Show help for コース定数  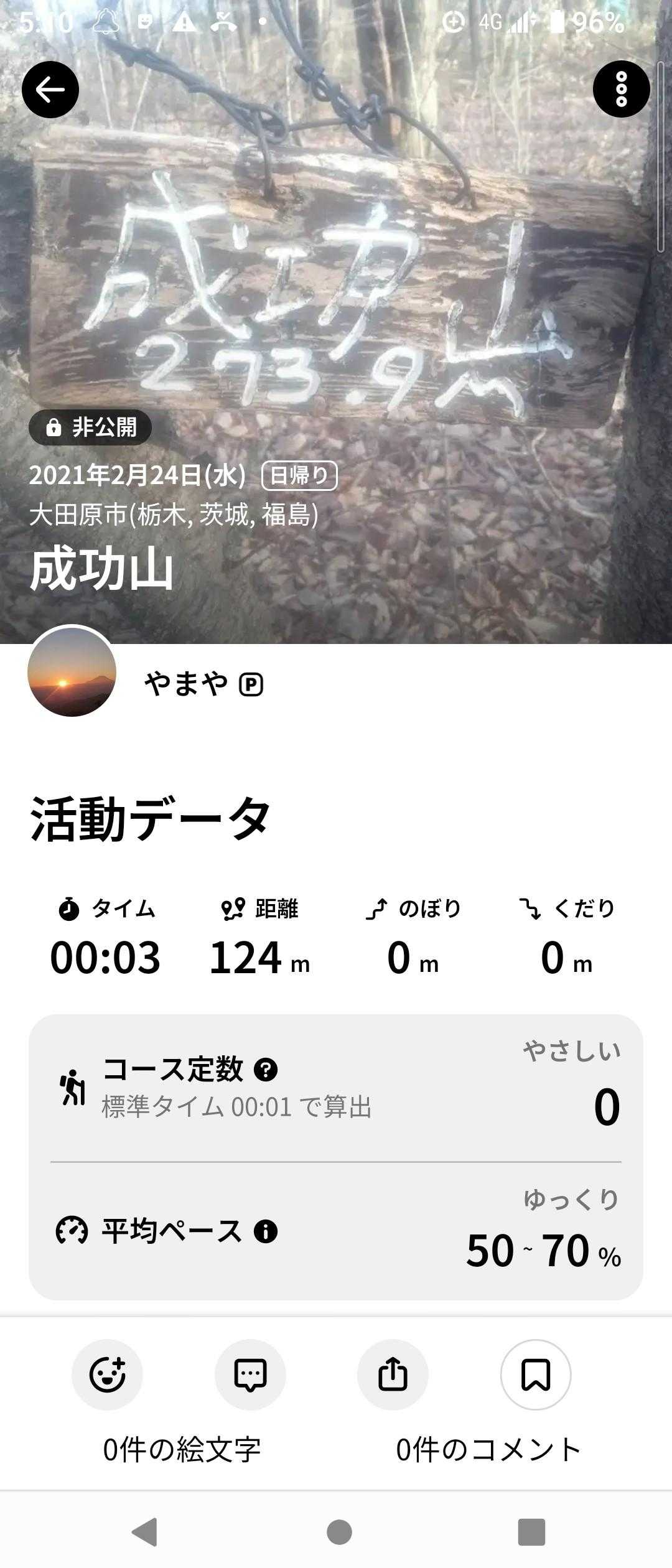[x=266, y=1070]
